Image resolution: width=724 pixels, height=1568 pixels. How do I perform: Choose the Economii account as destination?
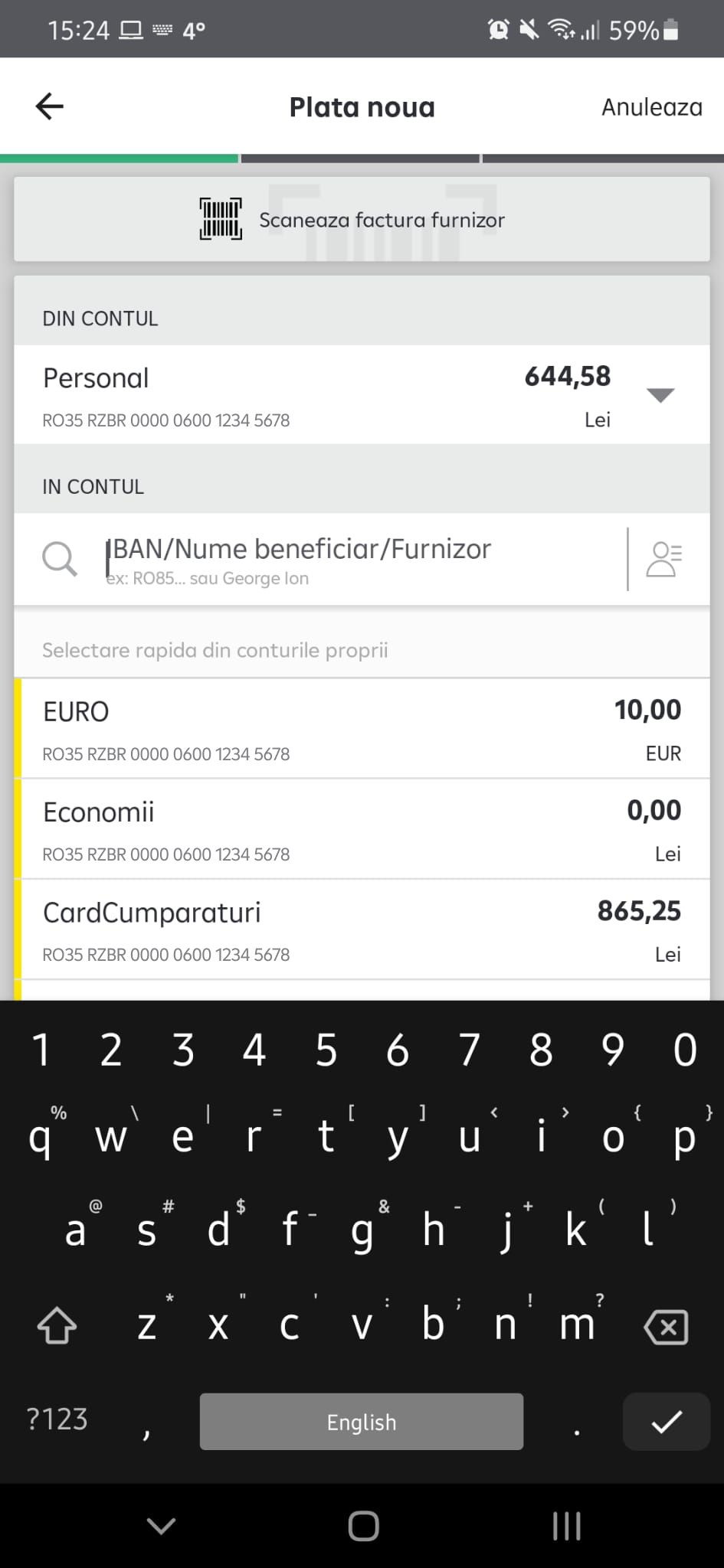pyautogui.click(x=362, y=829)
